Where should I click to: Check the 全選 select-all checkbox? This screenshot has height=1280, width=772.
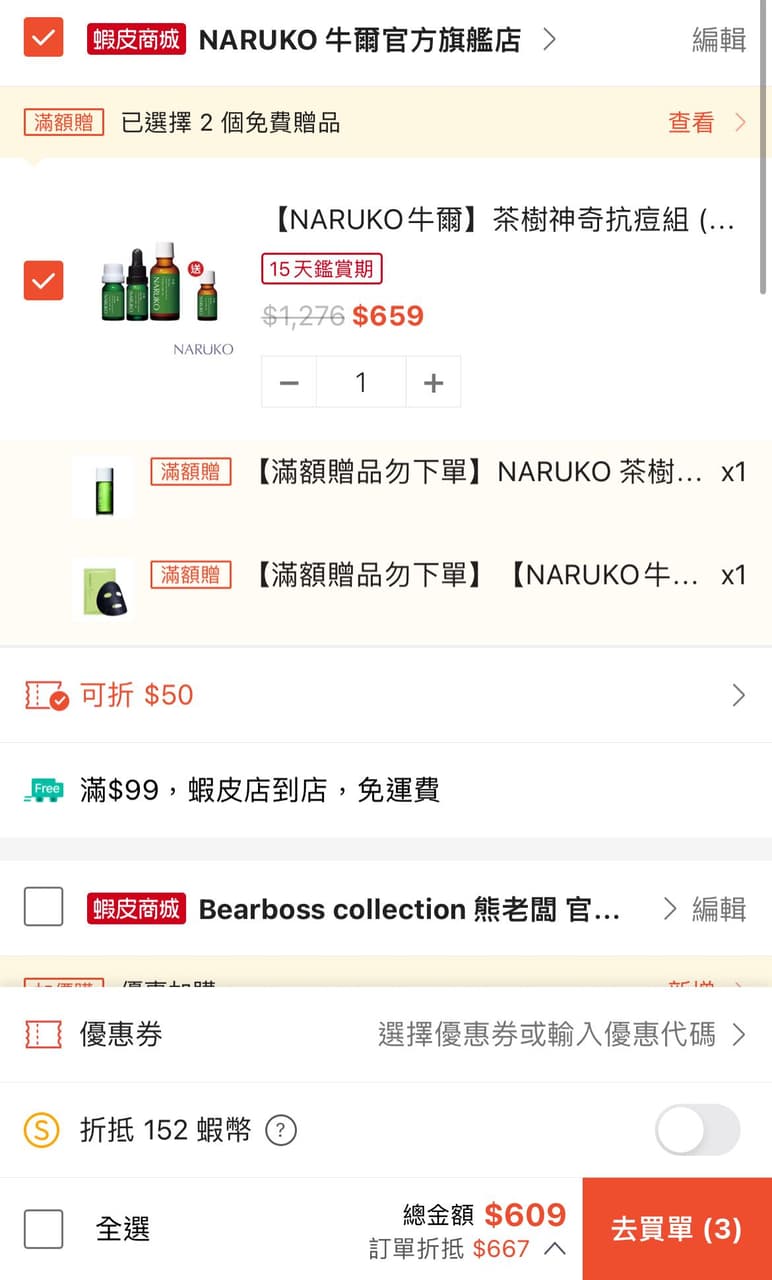pos(44,1229)
